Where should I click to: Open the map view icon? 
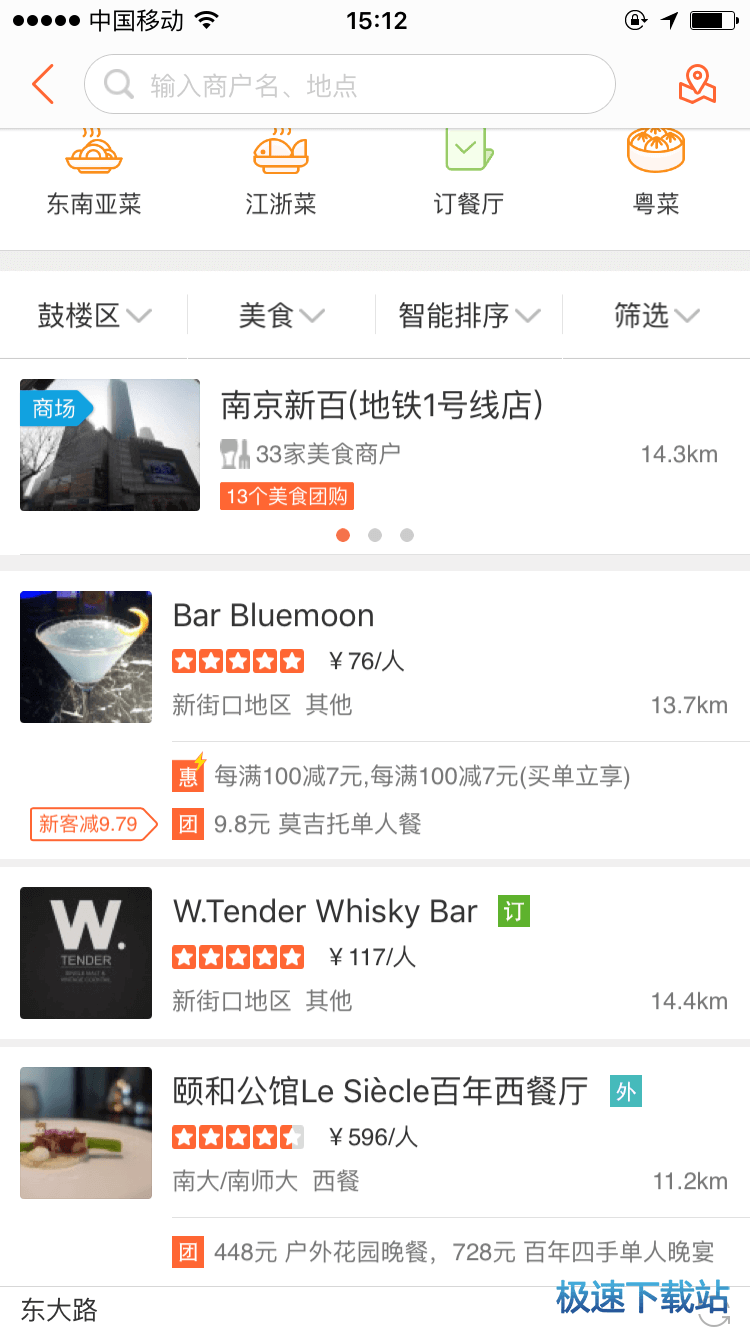pyautogui.click(x=697, y=85)
